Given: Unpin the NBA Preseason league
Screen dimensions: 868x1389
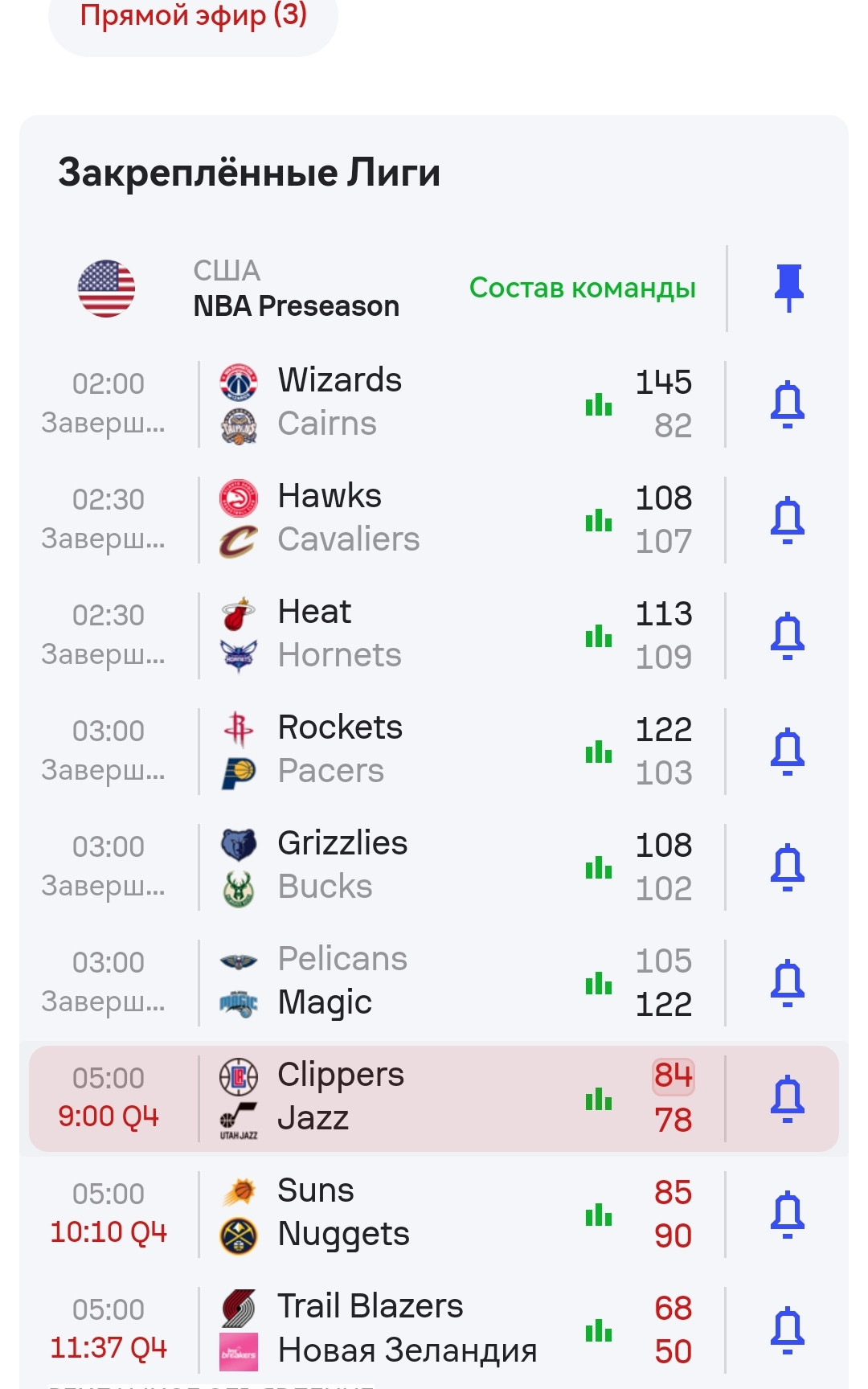Looking at the screenshot, I should click(x=788, y=288).
